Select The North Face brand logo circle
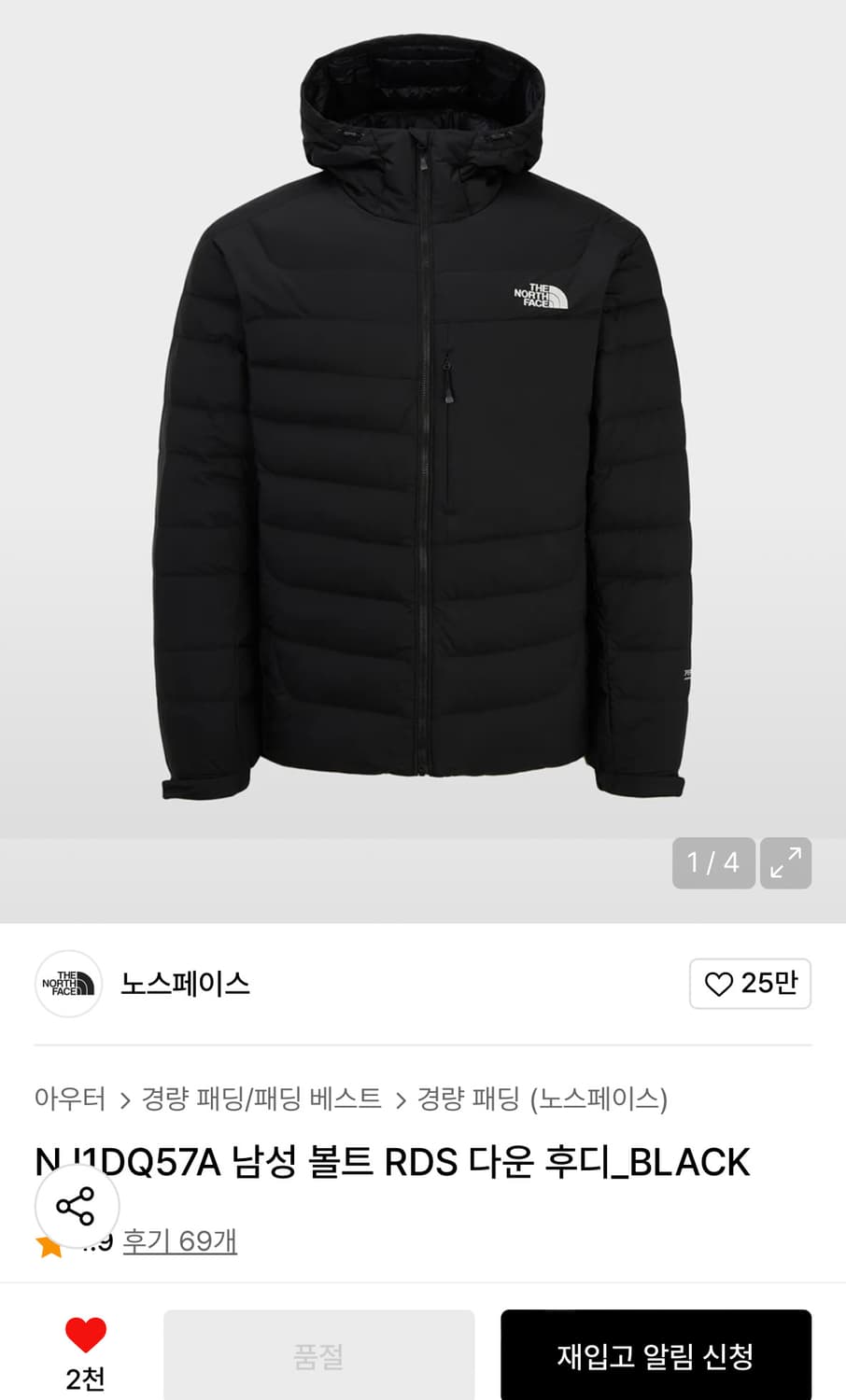 coord(67,984)
